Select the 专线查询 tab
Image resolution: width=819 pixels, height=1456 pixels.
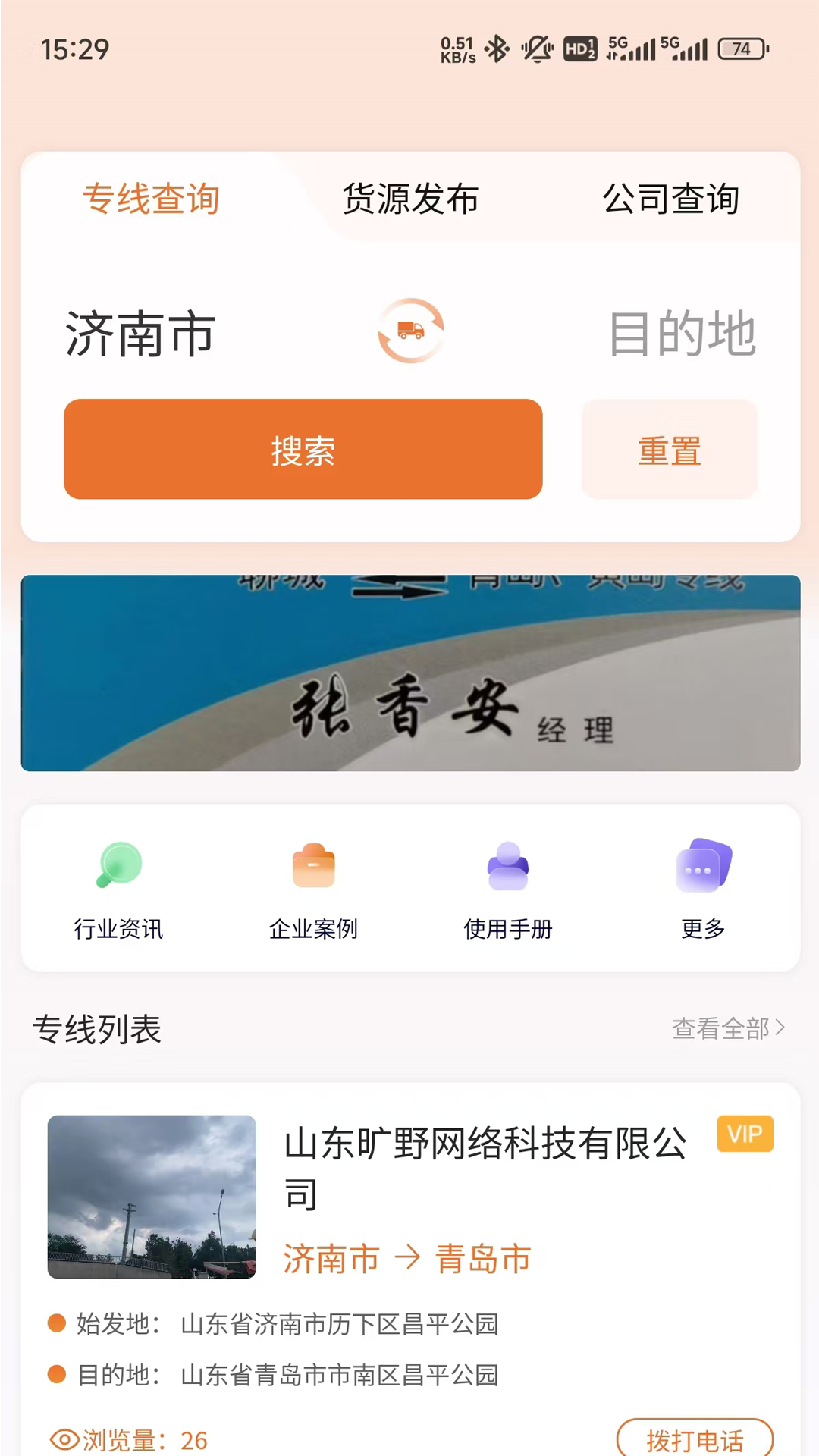pos(151,199)
